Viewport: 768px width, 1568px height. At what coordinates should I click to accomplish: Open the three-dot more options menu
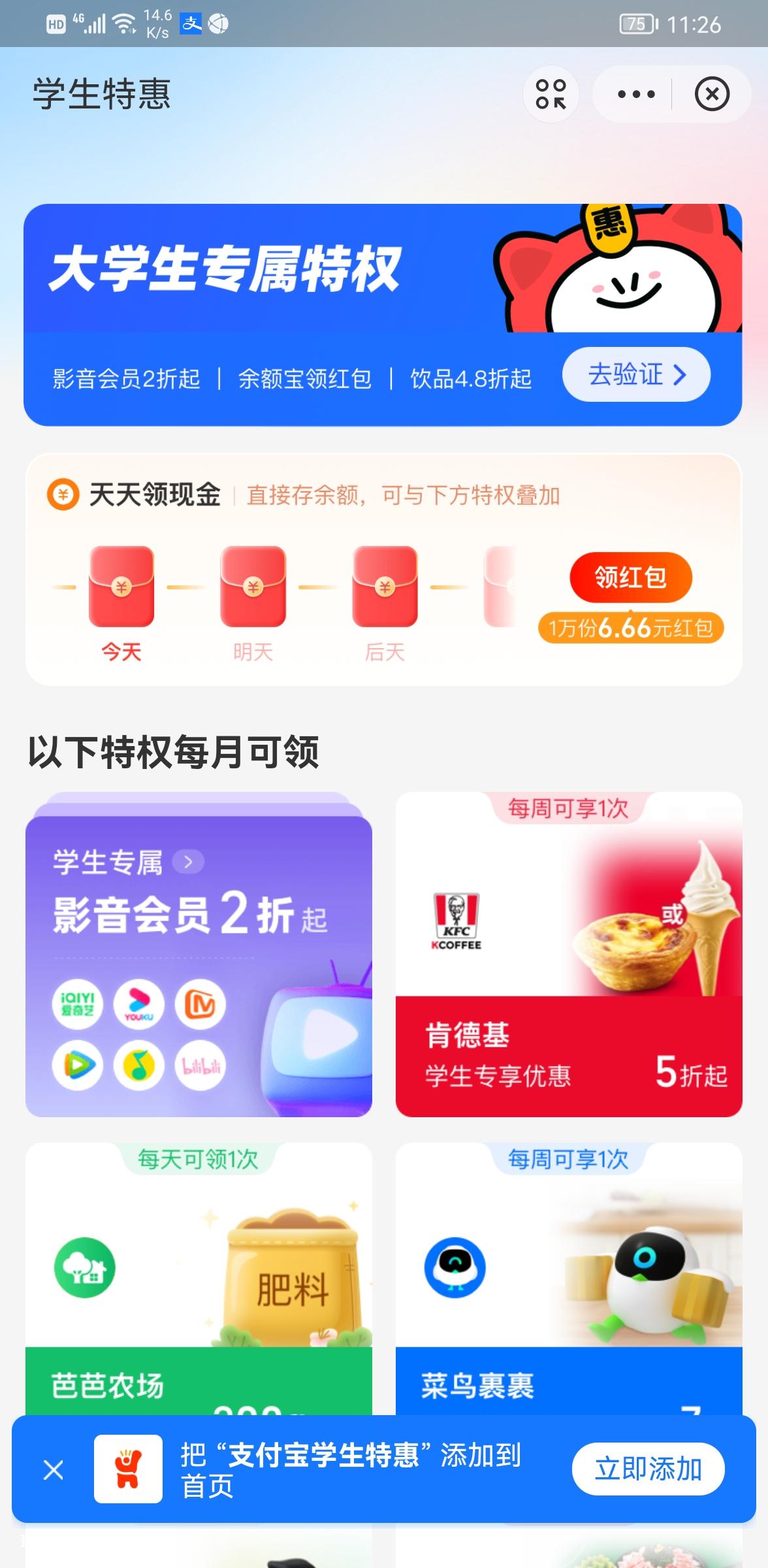(x=636, y=94)
